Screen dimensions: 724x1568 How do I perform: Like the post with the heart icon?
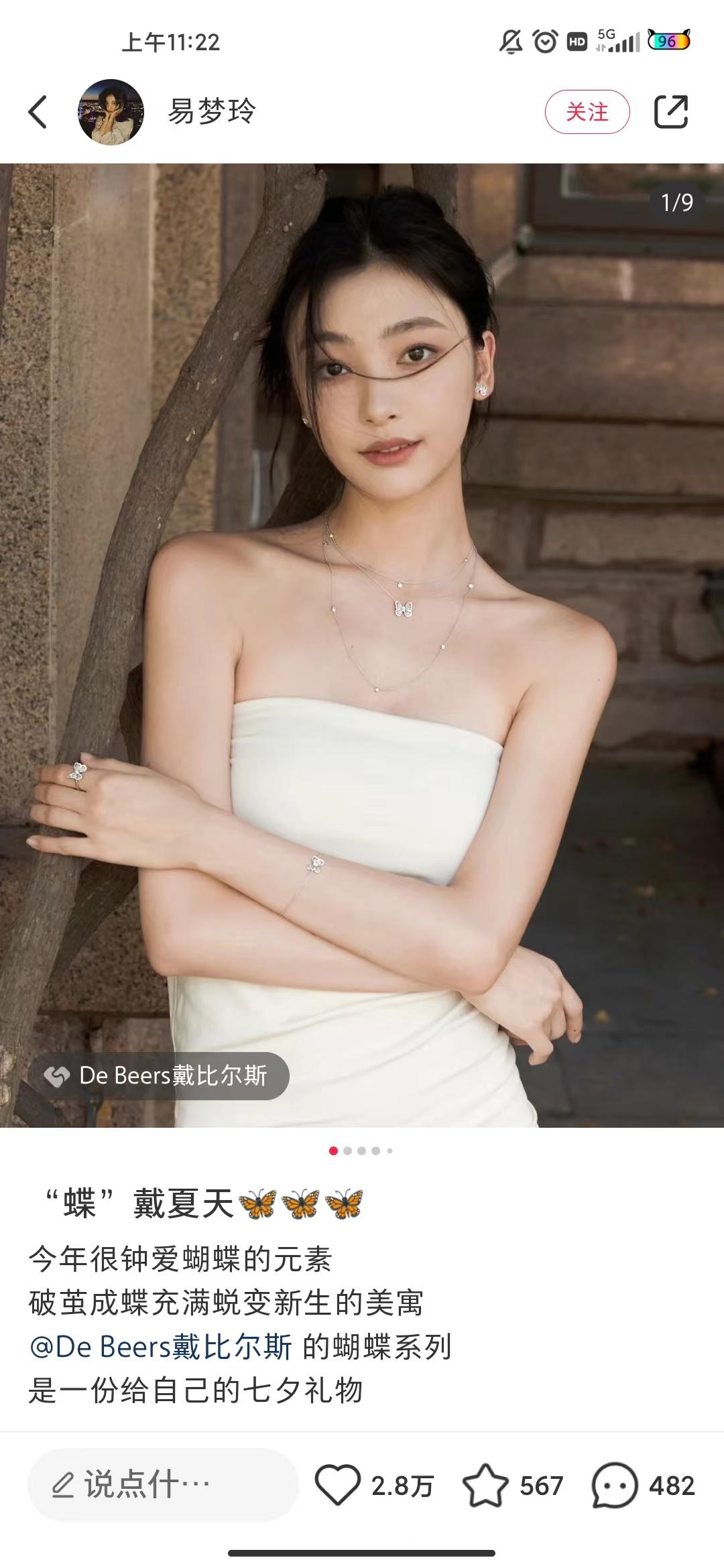pyautogui.click(x=337, y=1486)
